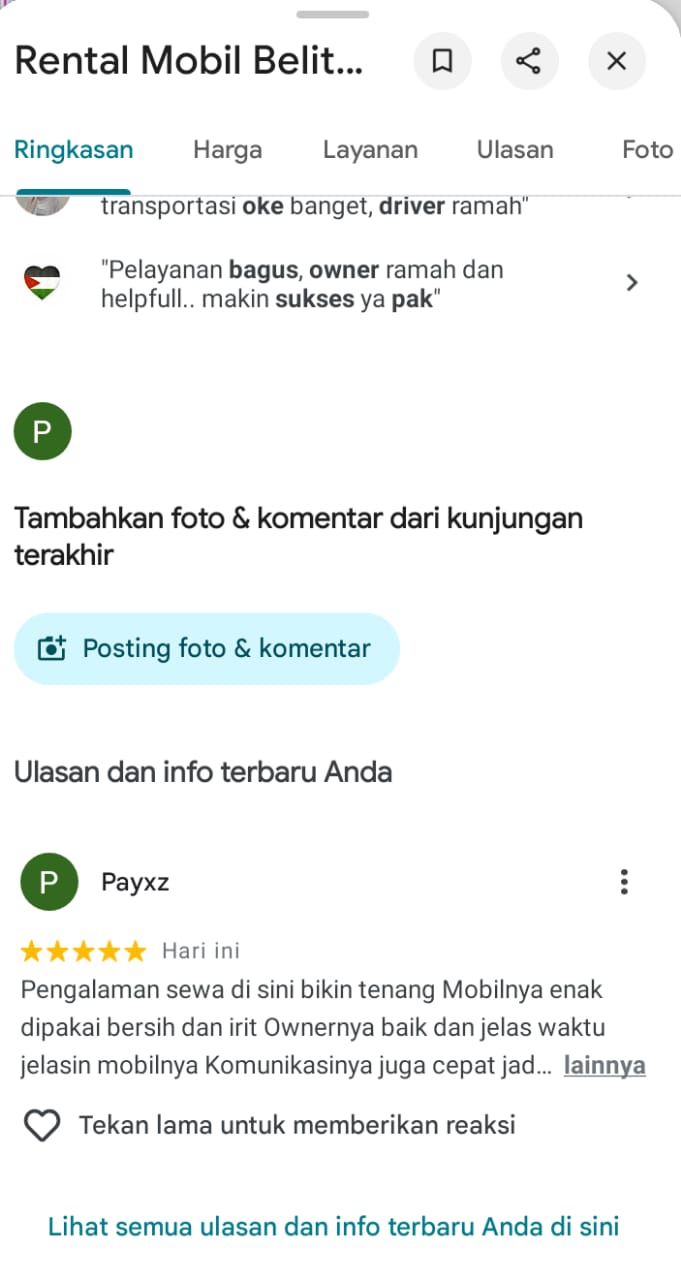Tap the heart reaction on Payxz review

[42, 1126]
